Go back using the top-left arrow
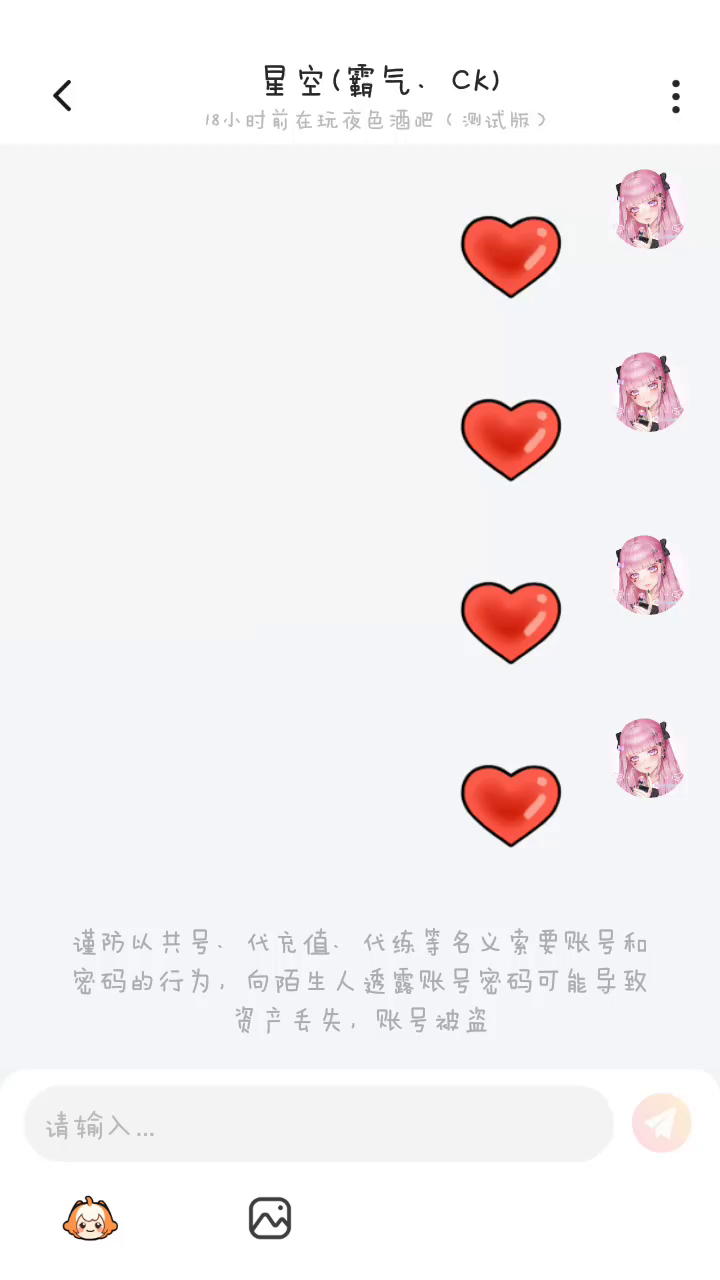The height and width of the screenshot is (1280, 720). (x=63, y=96)
